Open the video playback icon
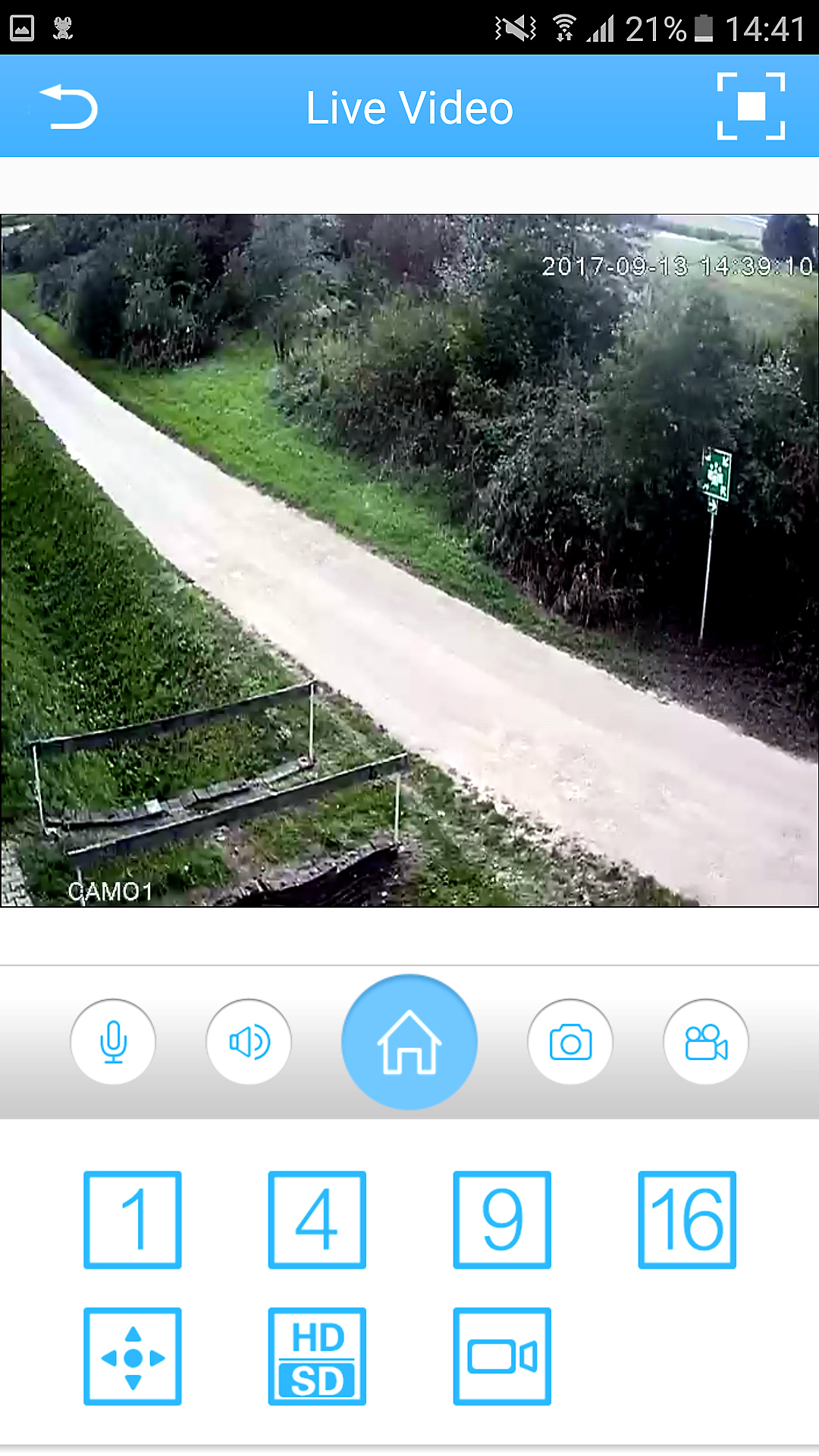The image size is (819, 1456). pyautogui.click(x=502, y=1356)
